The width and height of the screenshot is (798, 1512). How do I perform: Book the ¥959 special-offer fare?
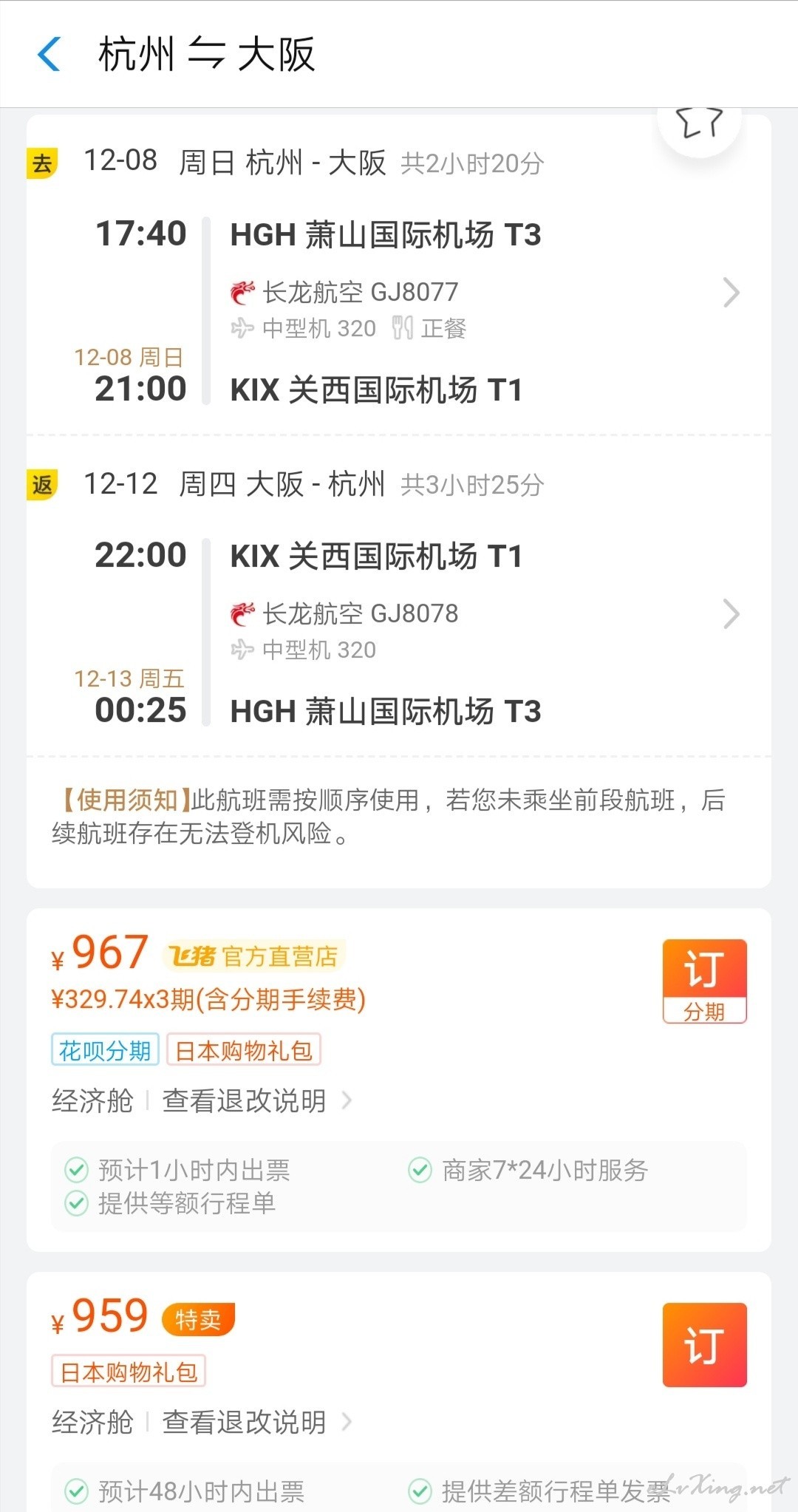(x=704, y=1344)
